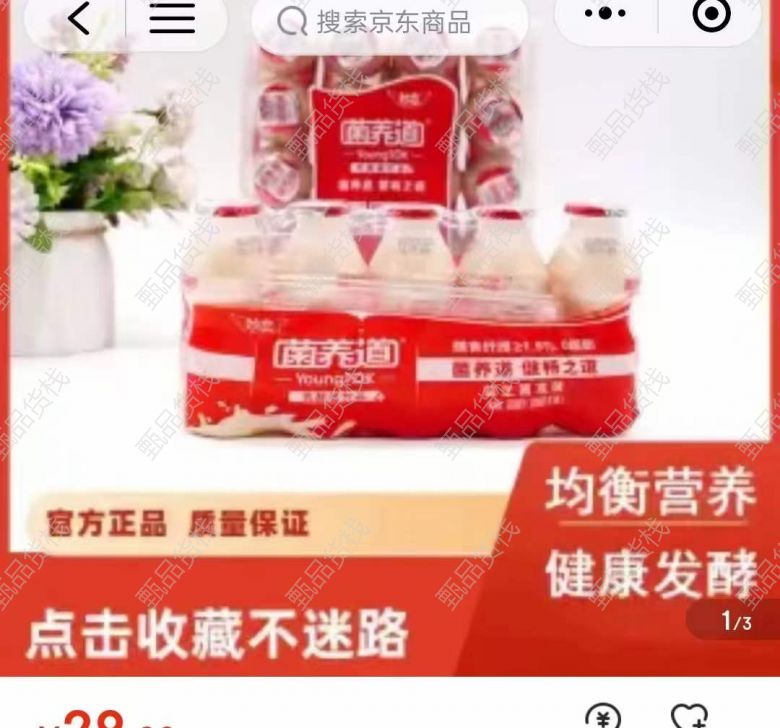
Task: Add the product to favorites with the heart icon
Action: [x=688, y=716]
